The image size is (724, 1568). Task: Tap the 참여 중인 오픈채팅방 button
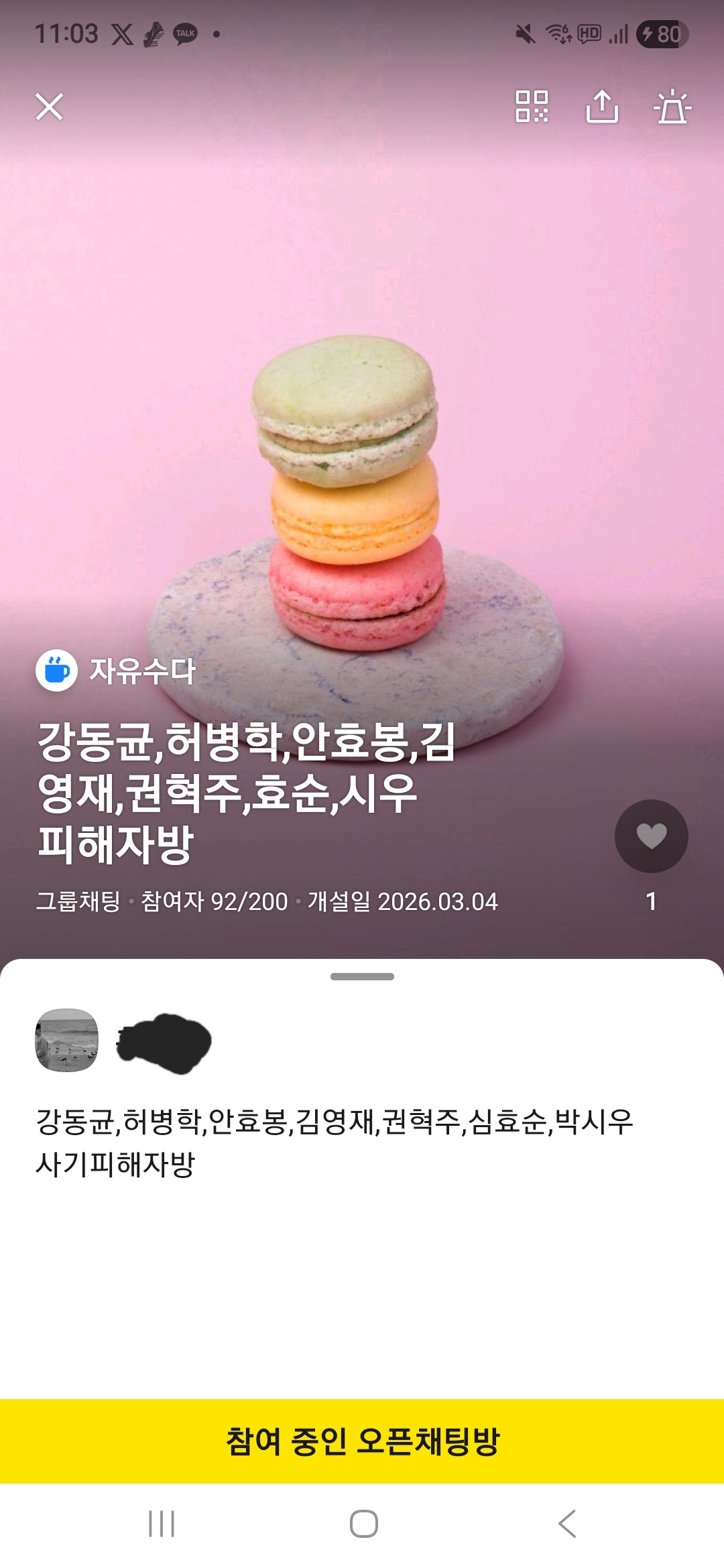pyautogui.click(x=362, y=1441)
